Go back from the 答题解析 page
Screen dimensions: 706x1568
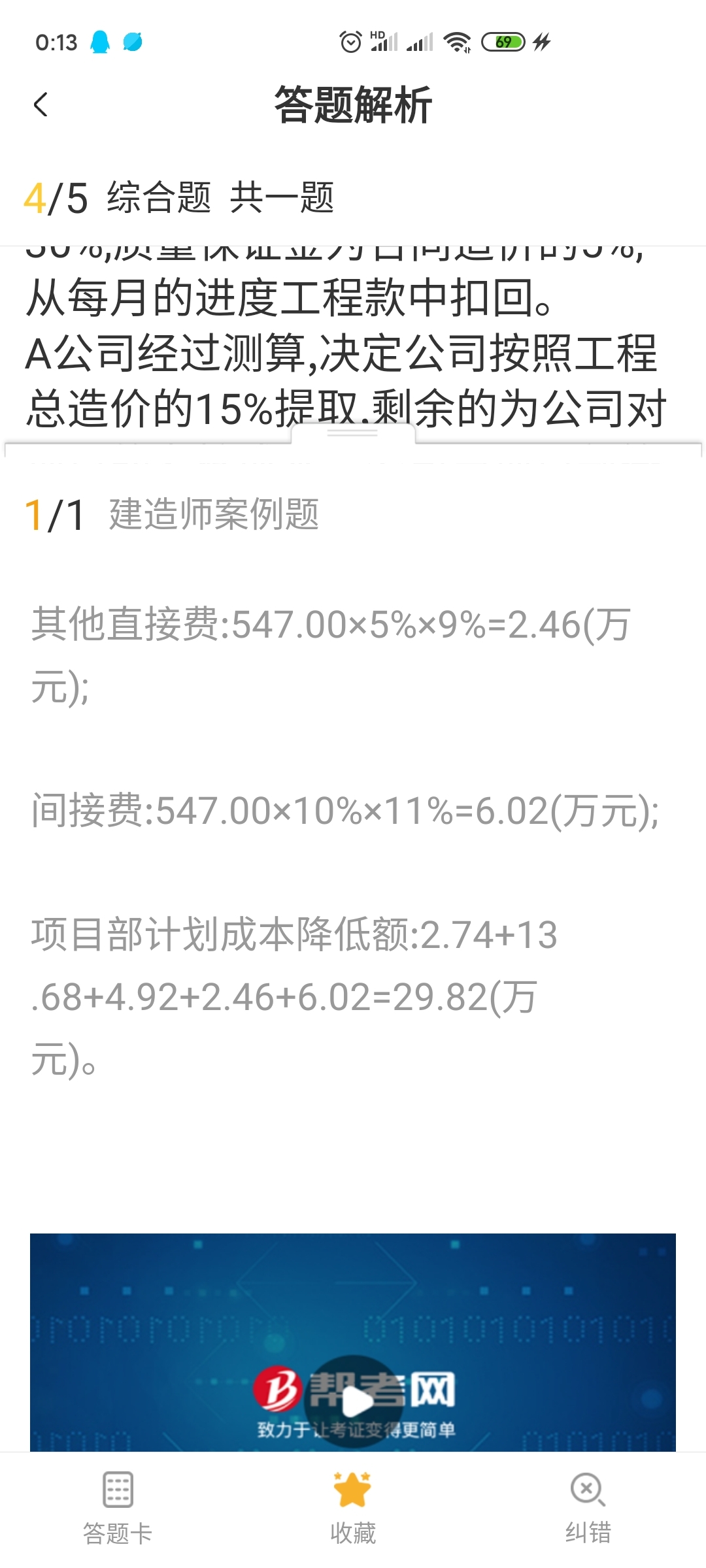[x=41, y=105]
